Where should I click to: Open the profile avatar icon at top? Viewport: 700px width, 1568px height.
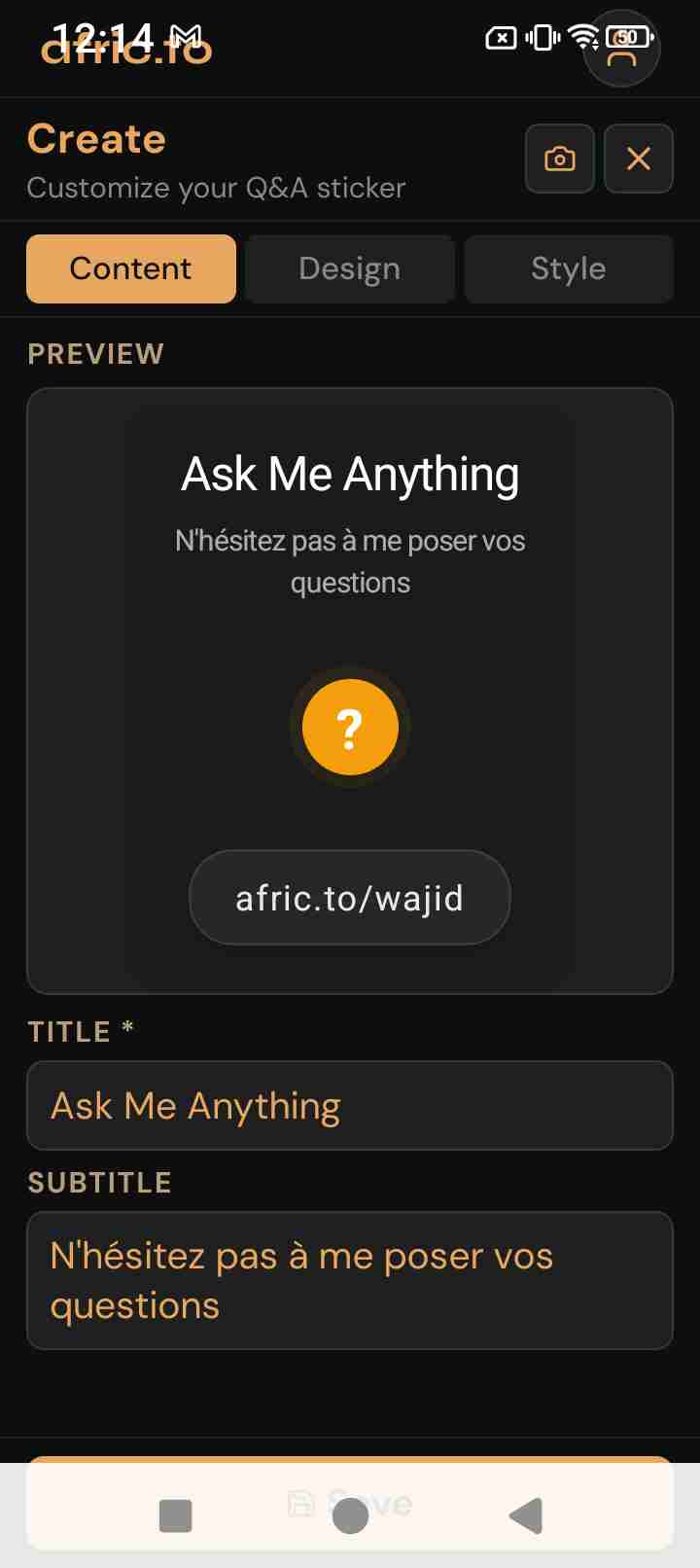621,49
